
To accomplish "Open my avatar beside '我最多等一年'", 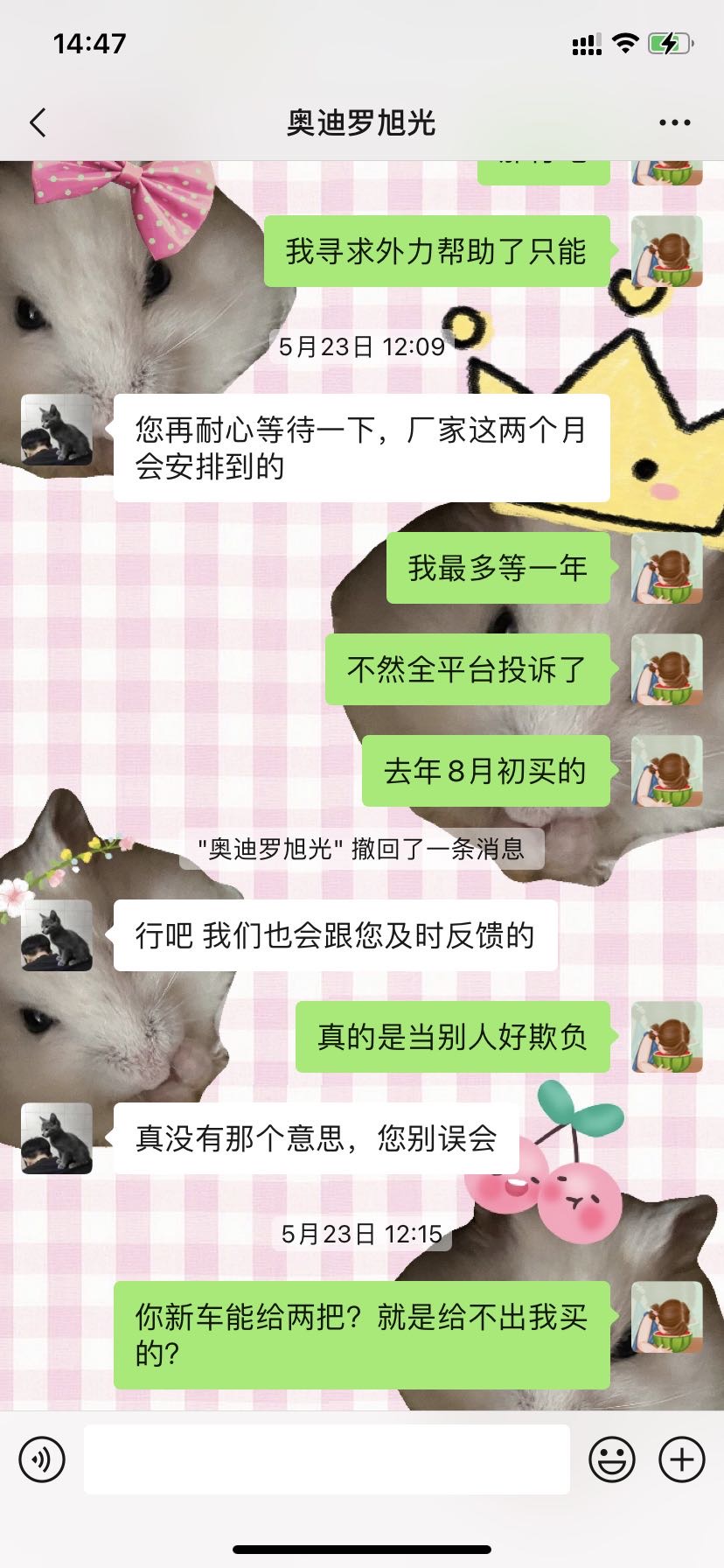I will tap(666, 568).
